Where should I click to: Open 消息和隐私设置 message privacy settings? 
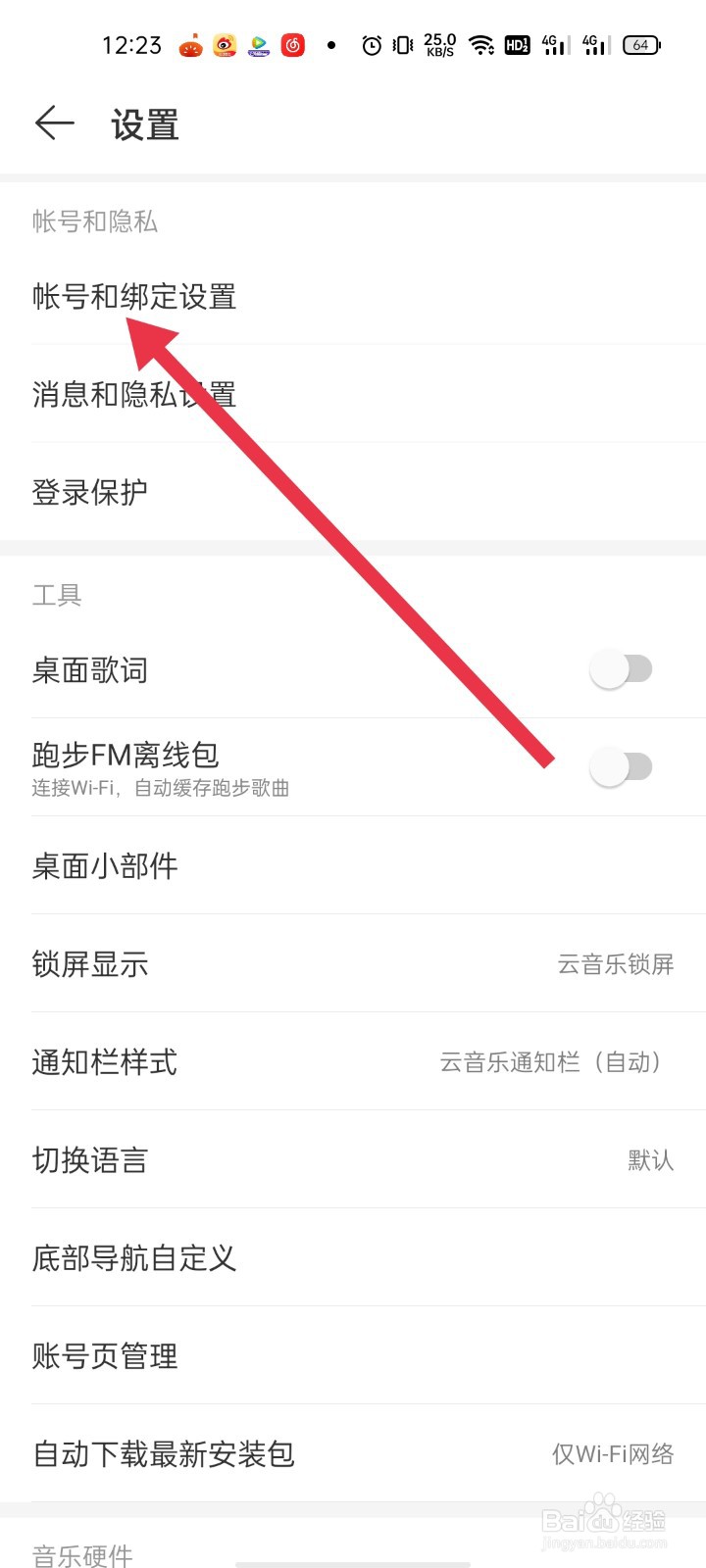pos(134,394)
